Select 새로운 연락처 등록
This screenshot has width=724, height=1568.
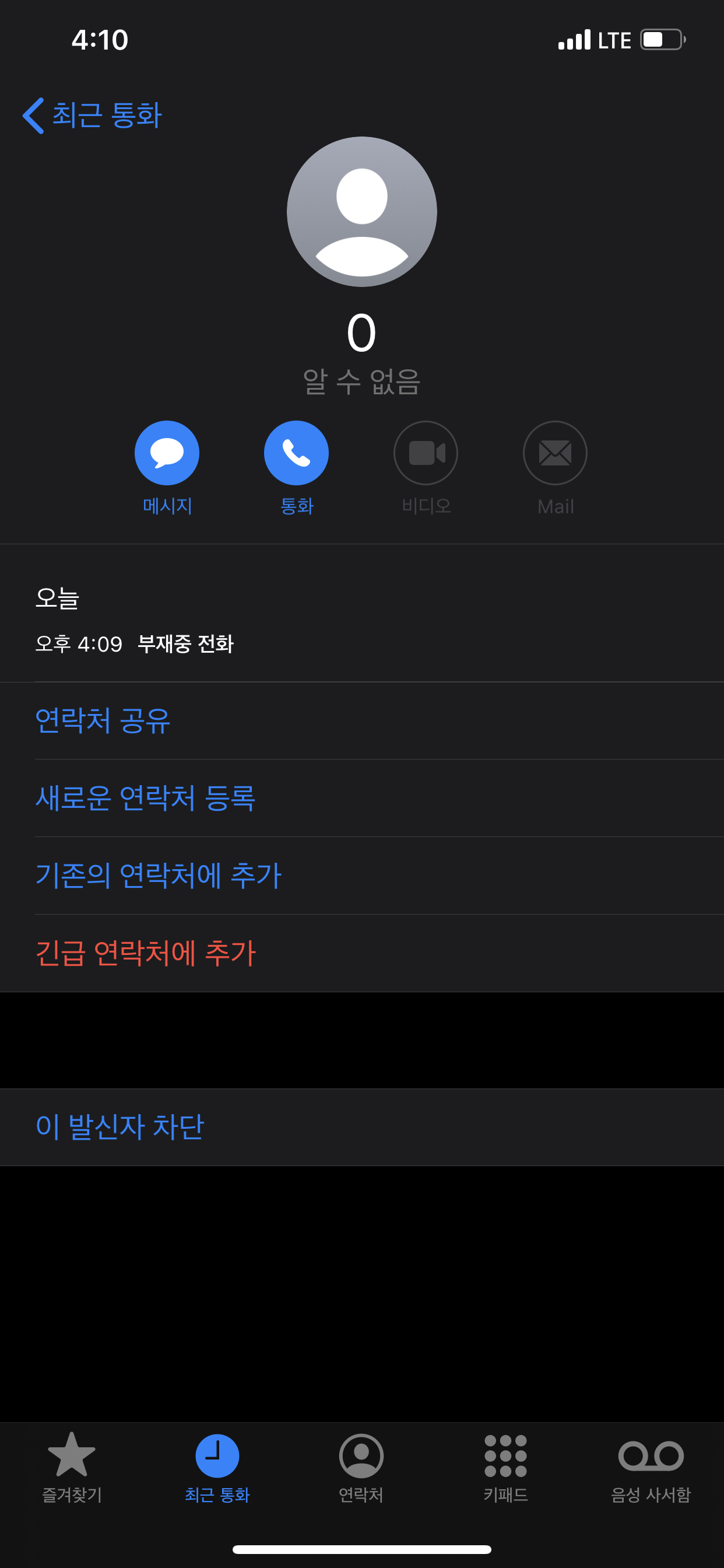point(145,798)
